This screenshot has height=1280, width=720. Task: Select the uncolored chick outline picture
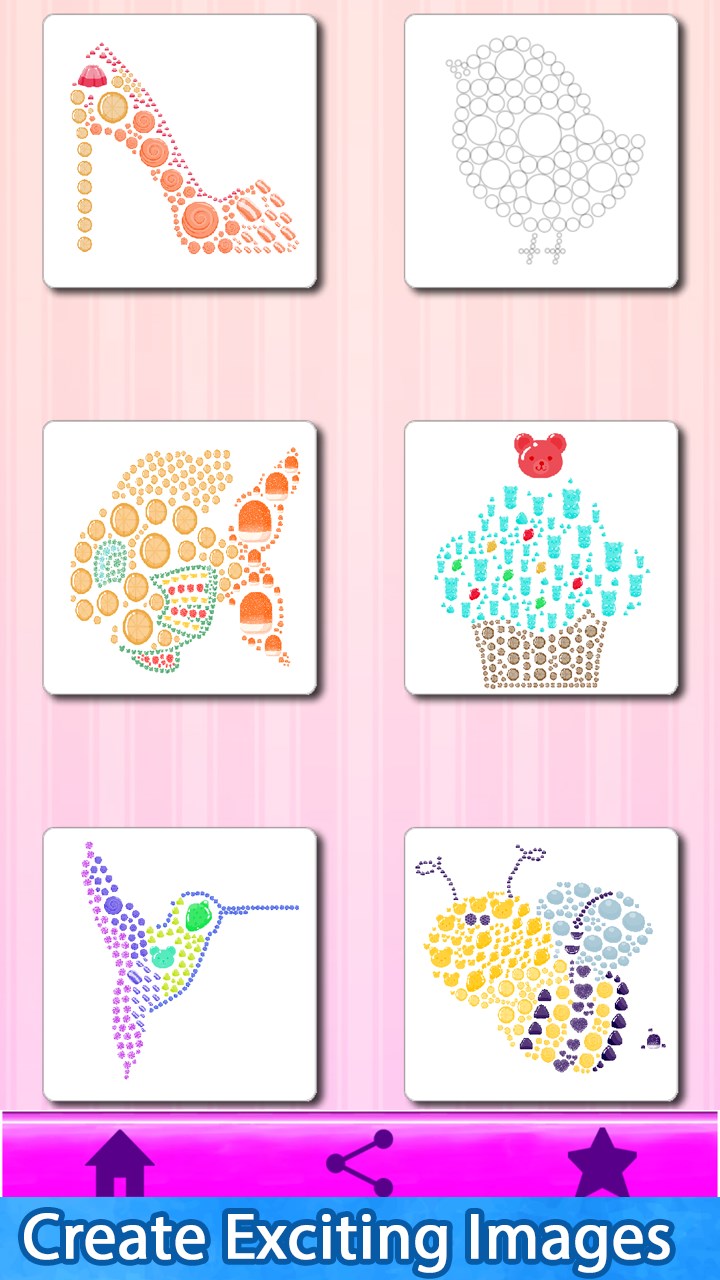click(541, 150)
